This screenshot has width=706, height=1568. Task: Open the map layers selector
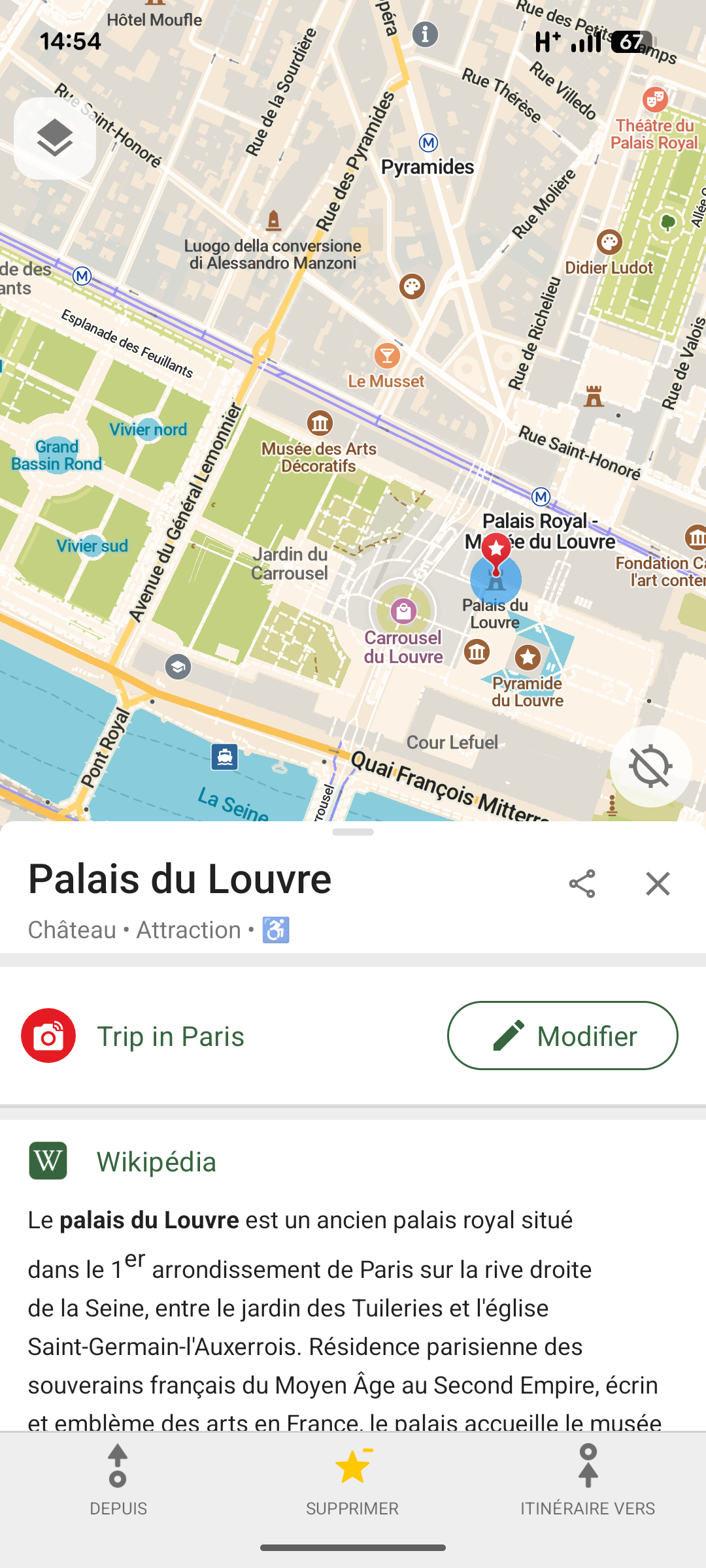(55, 139)
